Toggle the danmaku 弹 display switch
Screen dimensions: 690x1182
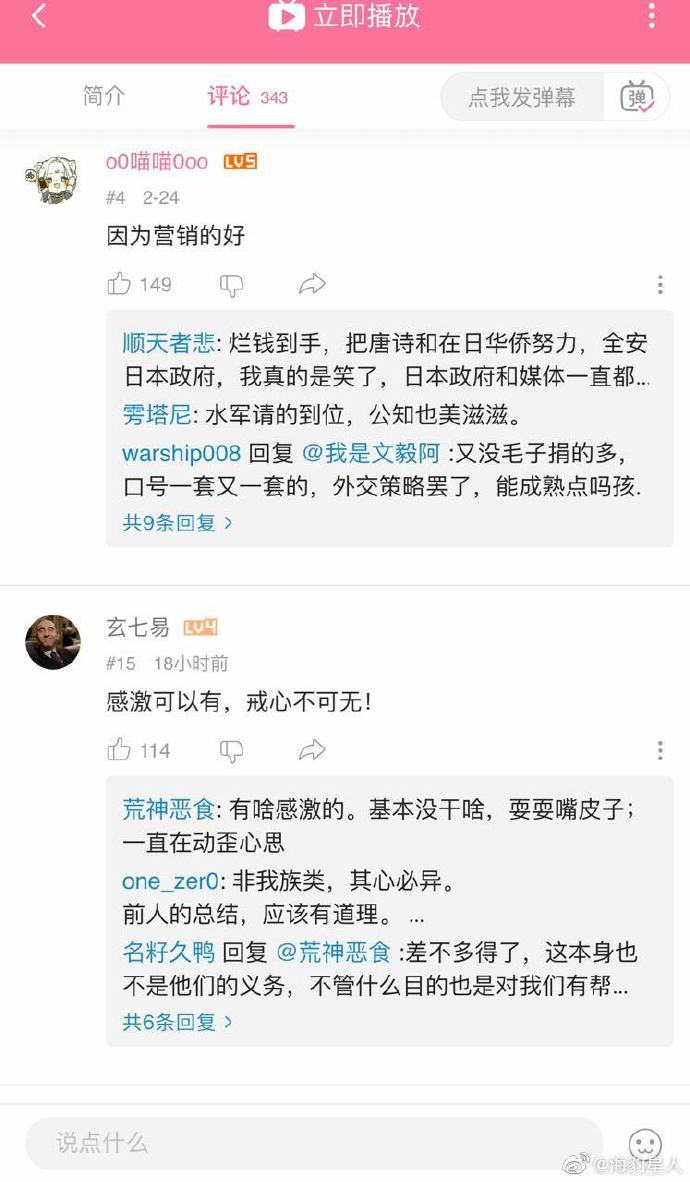click(x=637, y=97)
